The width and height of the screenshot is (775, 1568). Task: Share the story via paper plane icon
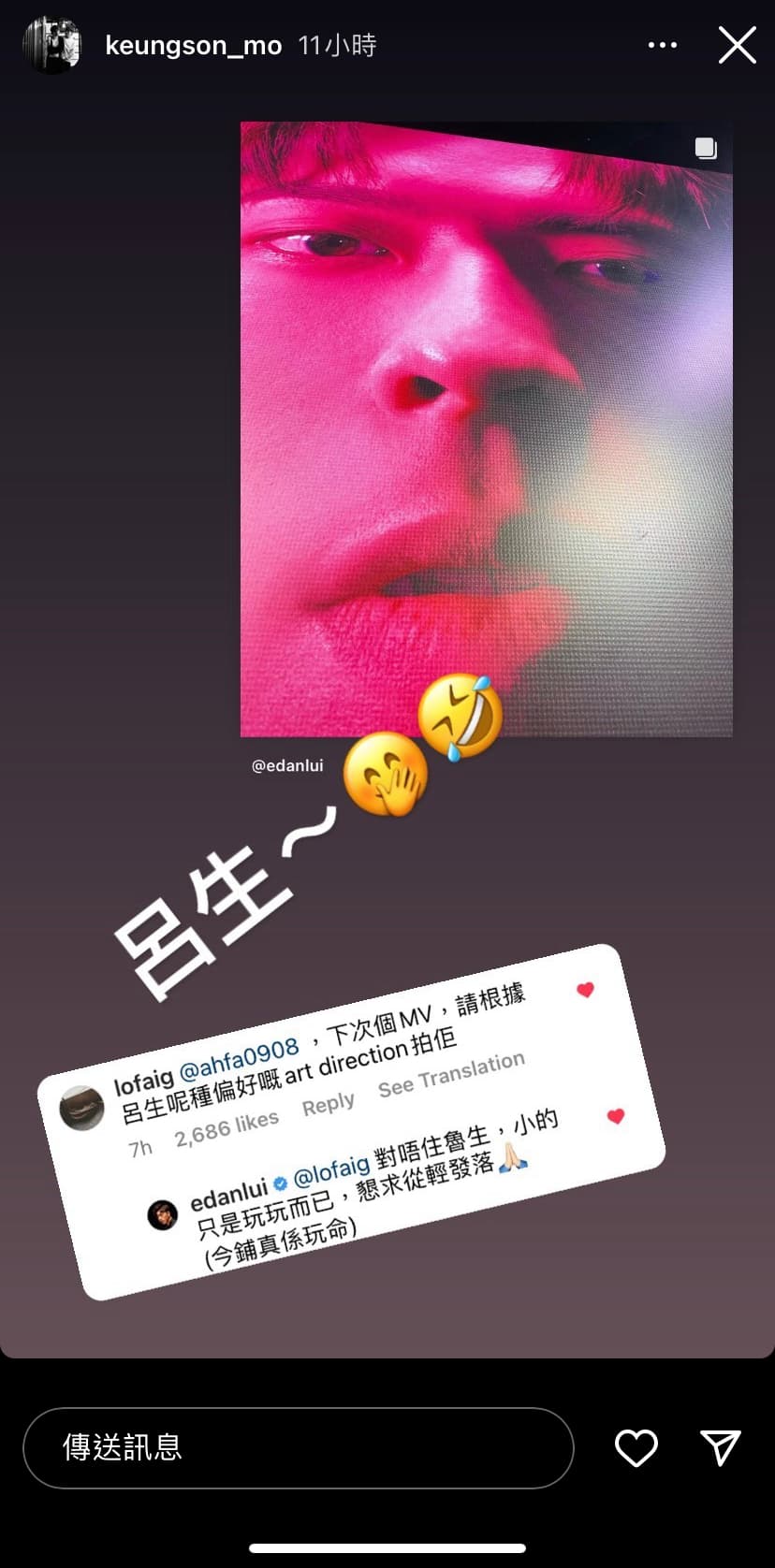[721, 1447]
